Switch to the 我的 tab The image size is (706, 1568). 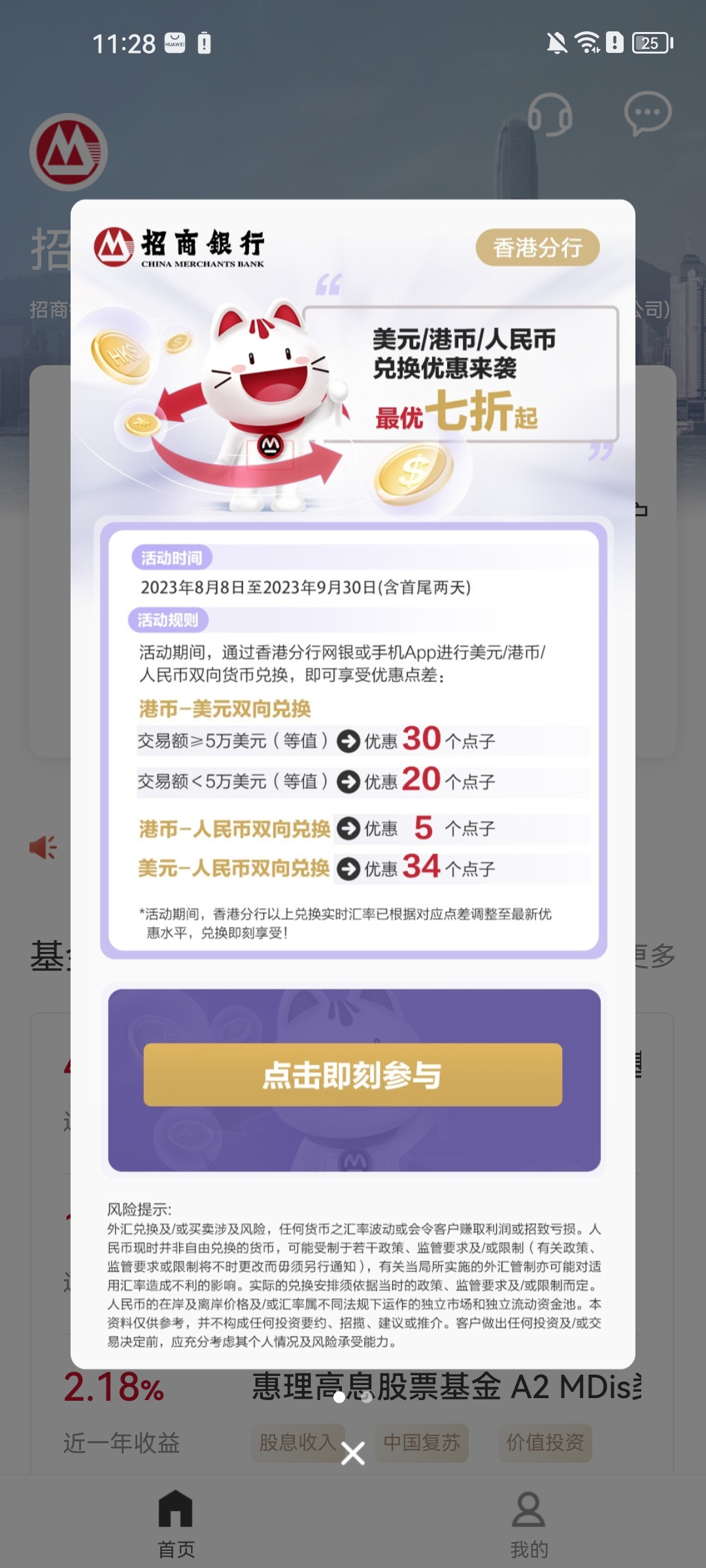pyautogui.click(x=529, y=1523)
